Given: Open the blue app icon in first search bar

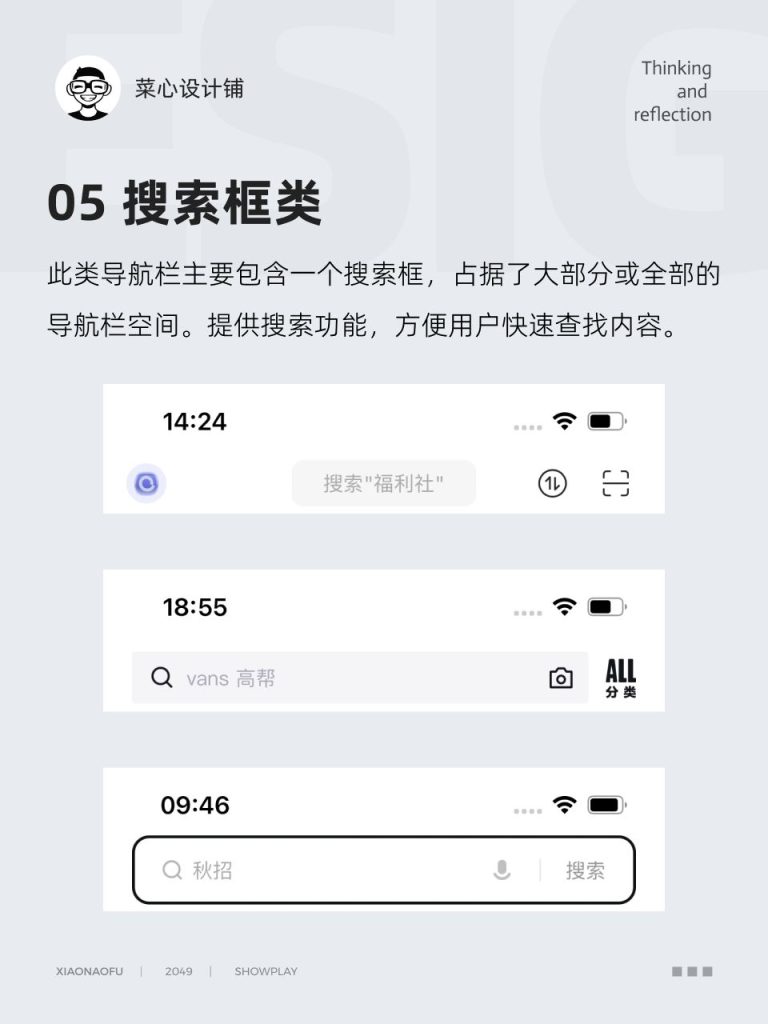Looking at the screenshot, I should pyautogui.click(x=146, y=483).
